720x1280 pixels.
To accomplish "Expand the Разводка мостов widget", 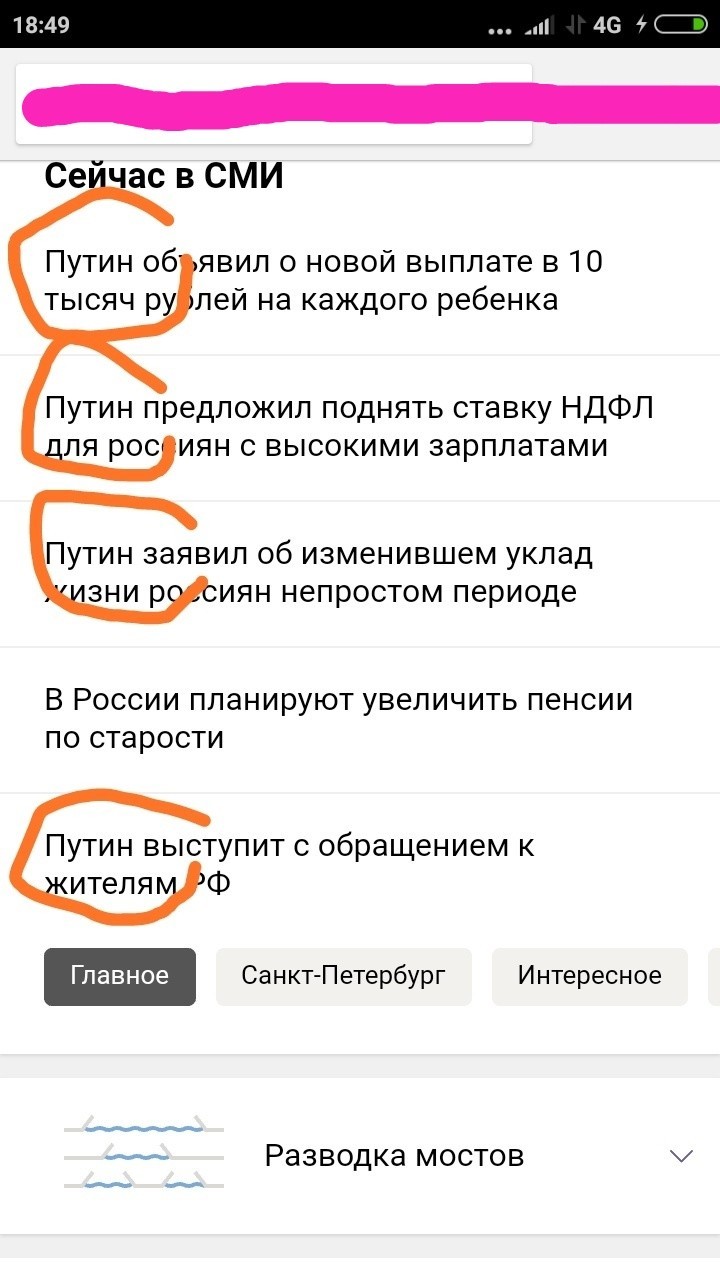I will [x=681, y=1156].
